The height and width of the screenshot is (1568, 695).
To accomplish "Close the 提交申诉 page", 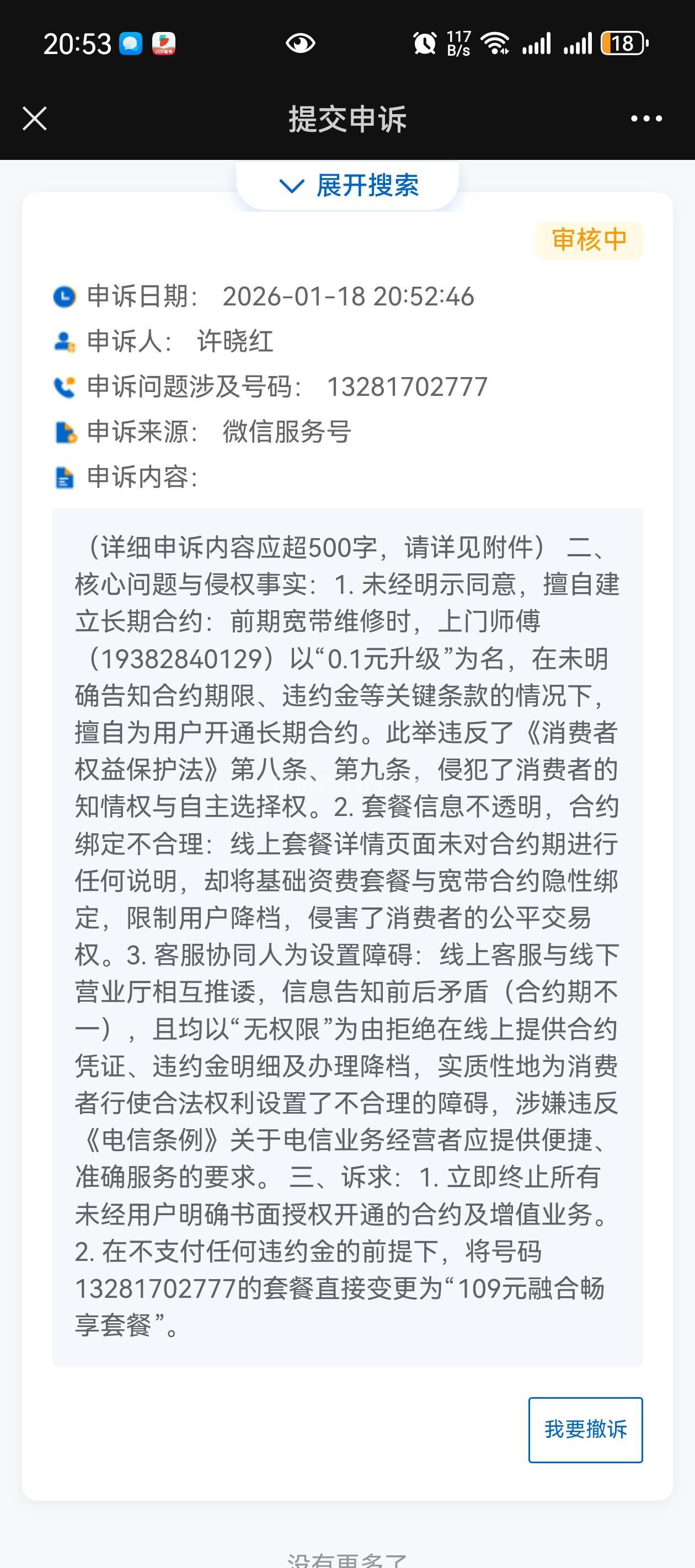I will pos(35,119).
